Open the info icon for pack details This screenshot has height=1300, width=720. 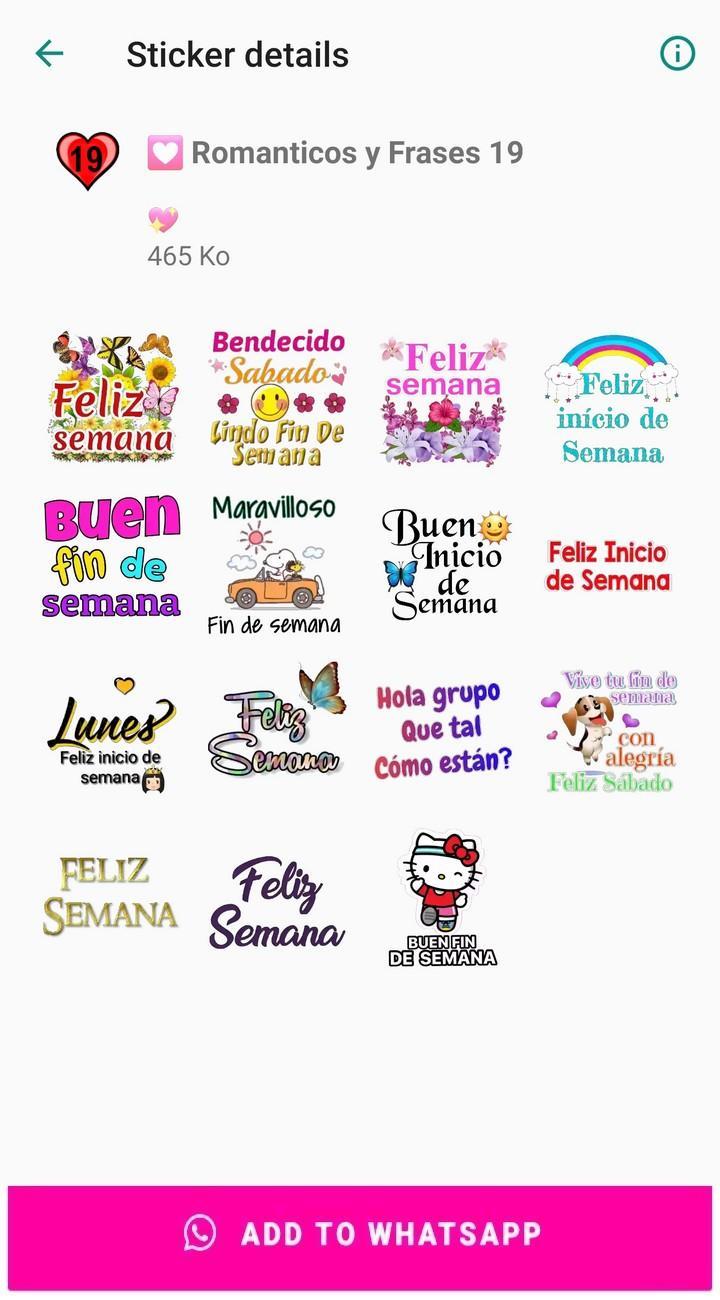[677, 53]
